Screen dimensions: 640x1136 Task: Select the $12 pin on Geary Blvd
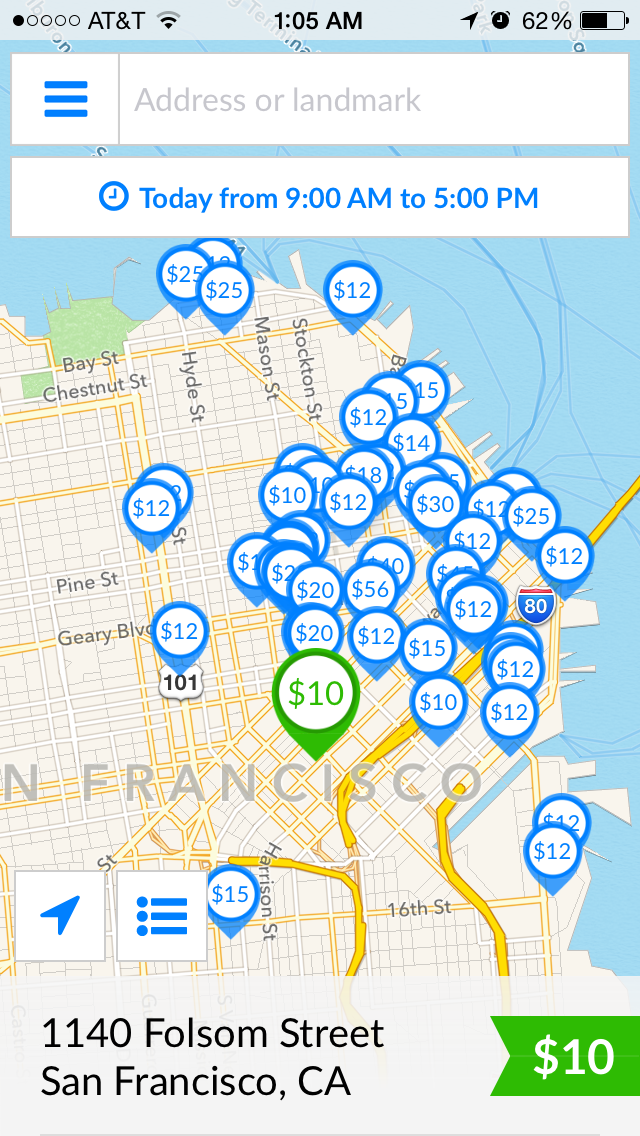click(179, 632)
